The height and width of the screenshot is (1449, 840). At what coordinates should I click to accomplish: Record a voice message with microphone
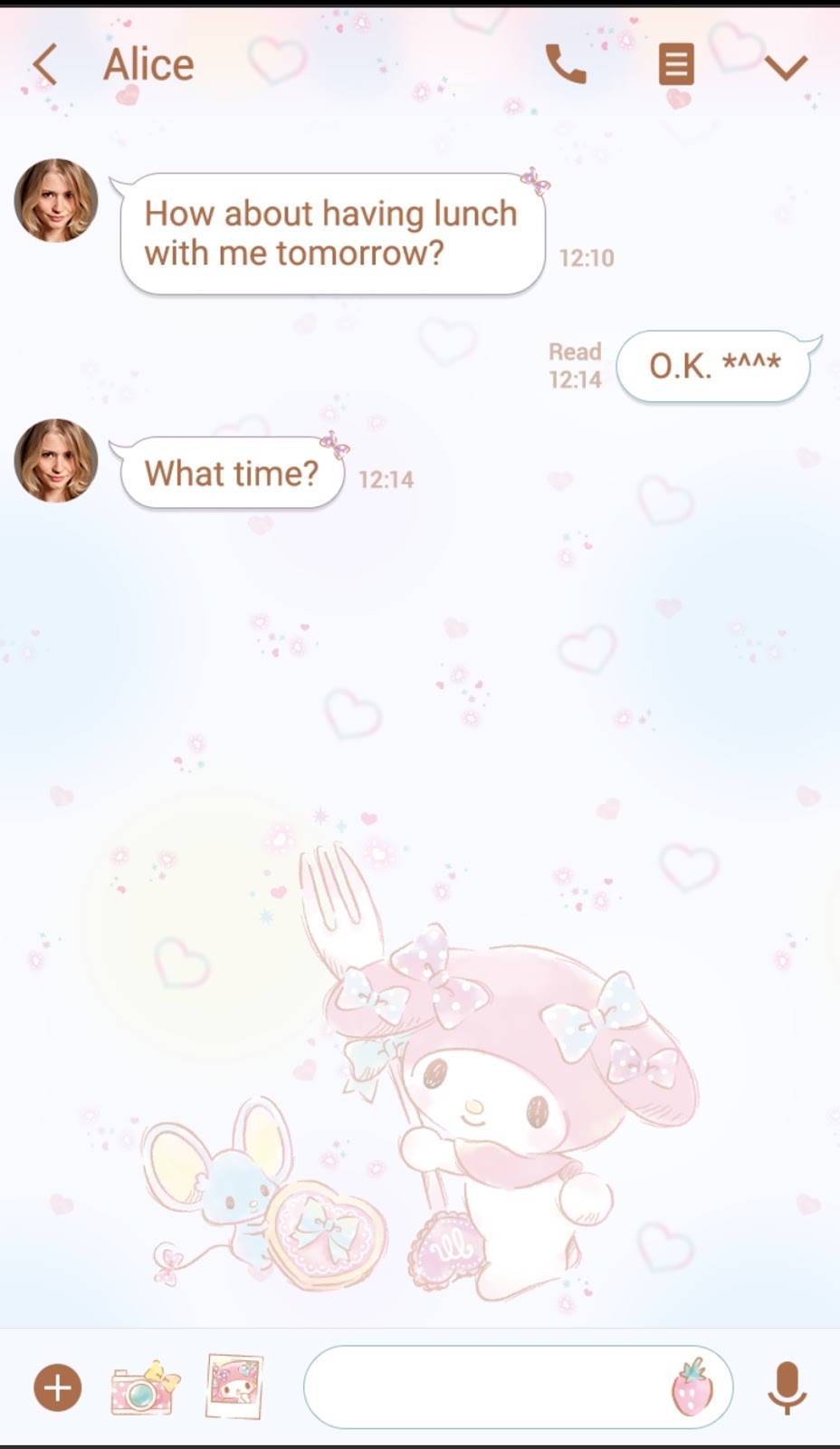(787, 1387)
